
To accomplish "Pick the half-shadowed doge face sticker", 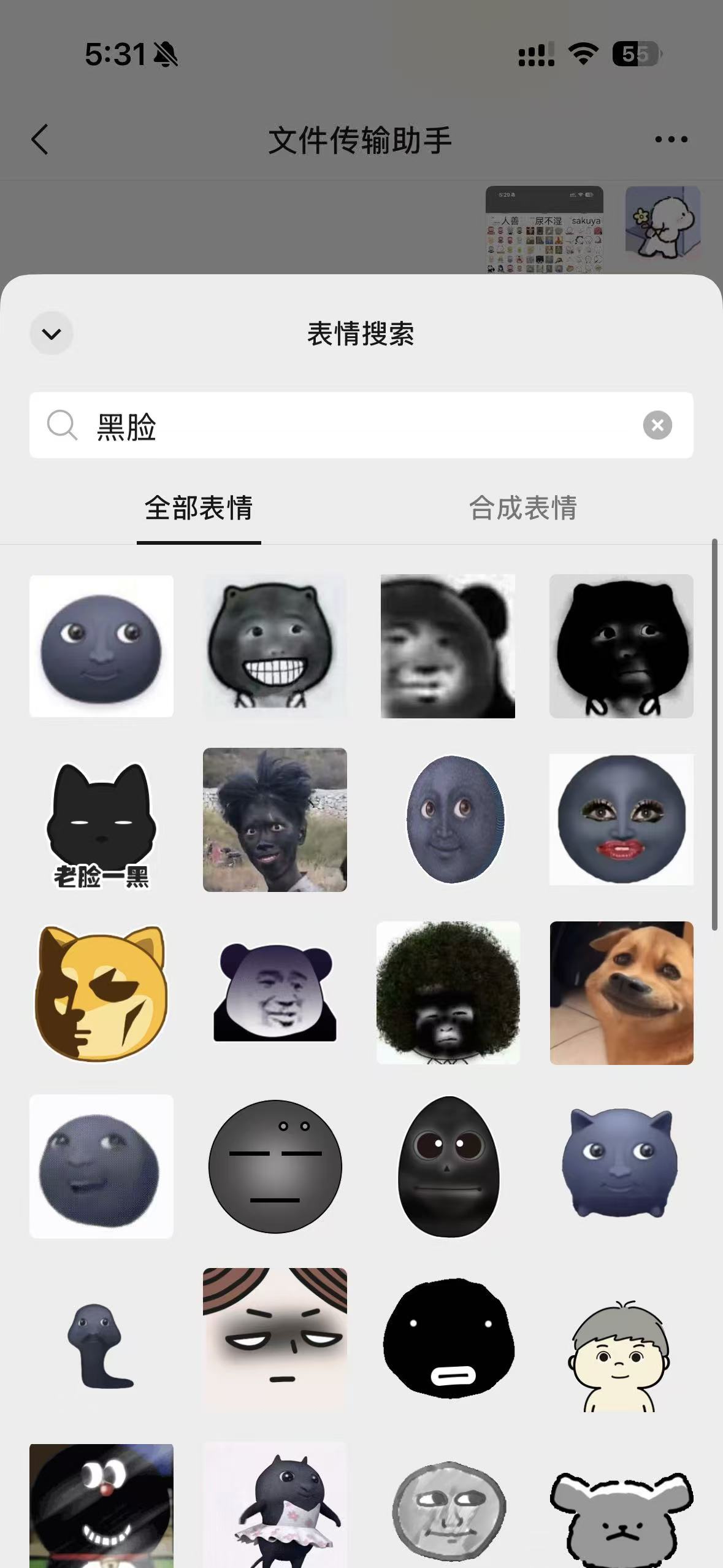I will click(101, 993).
